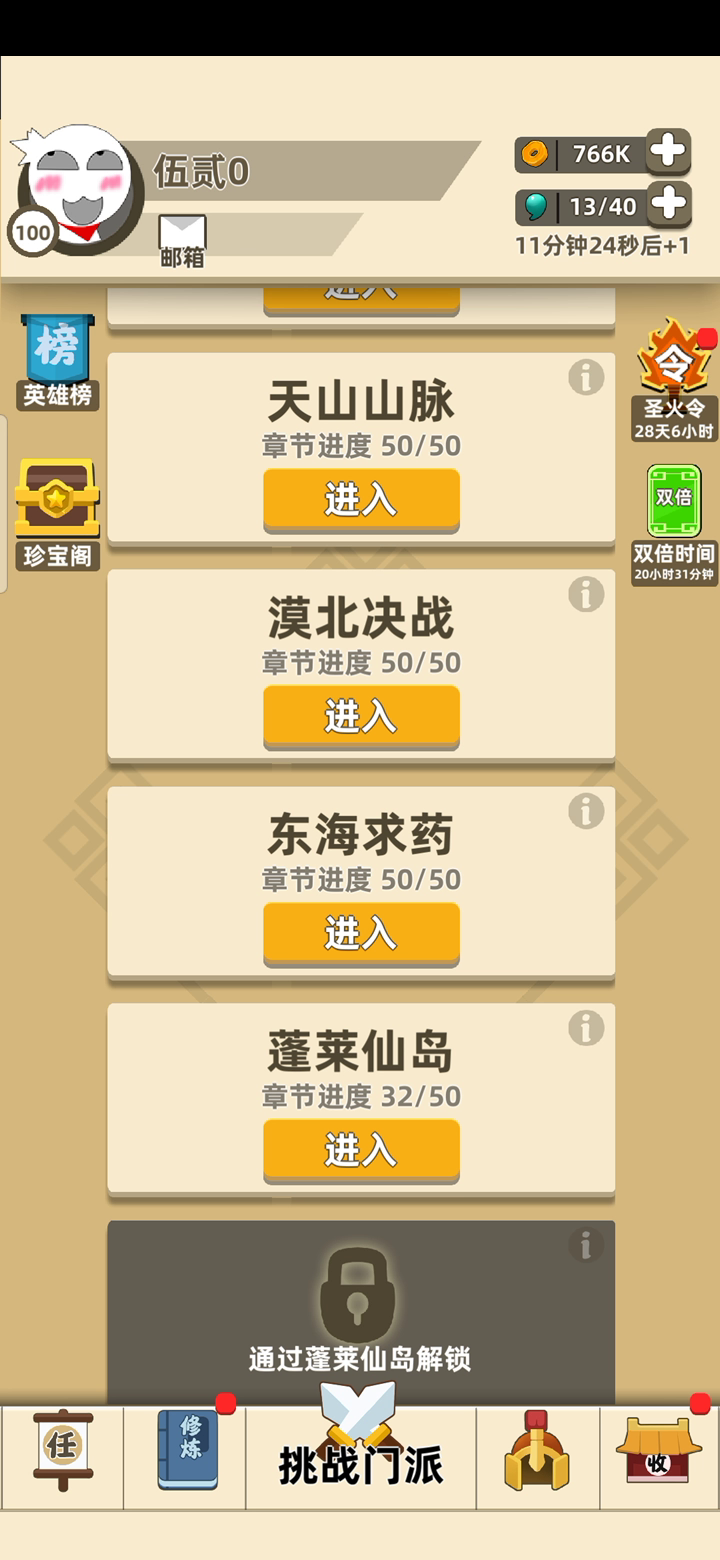The height and width of the screenshot is (1560, 720).
Task: Enter the 蓬莱仙岛 chapter
Action: point(361,1150)
